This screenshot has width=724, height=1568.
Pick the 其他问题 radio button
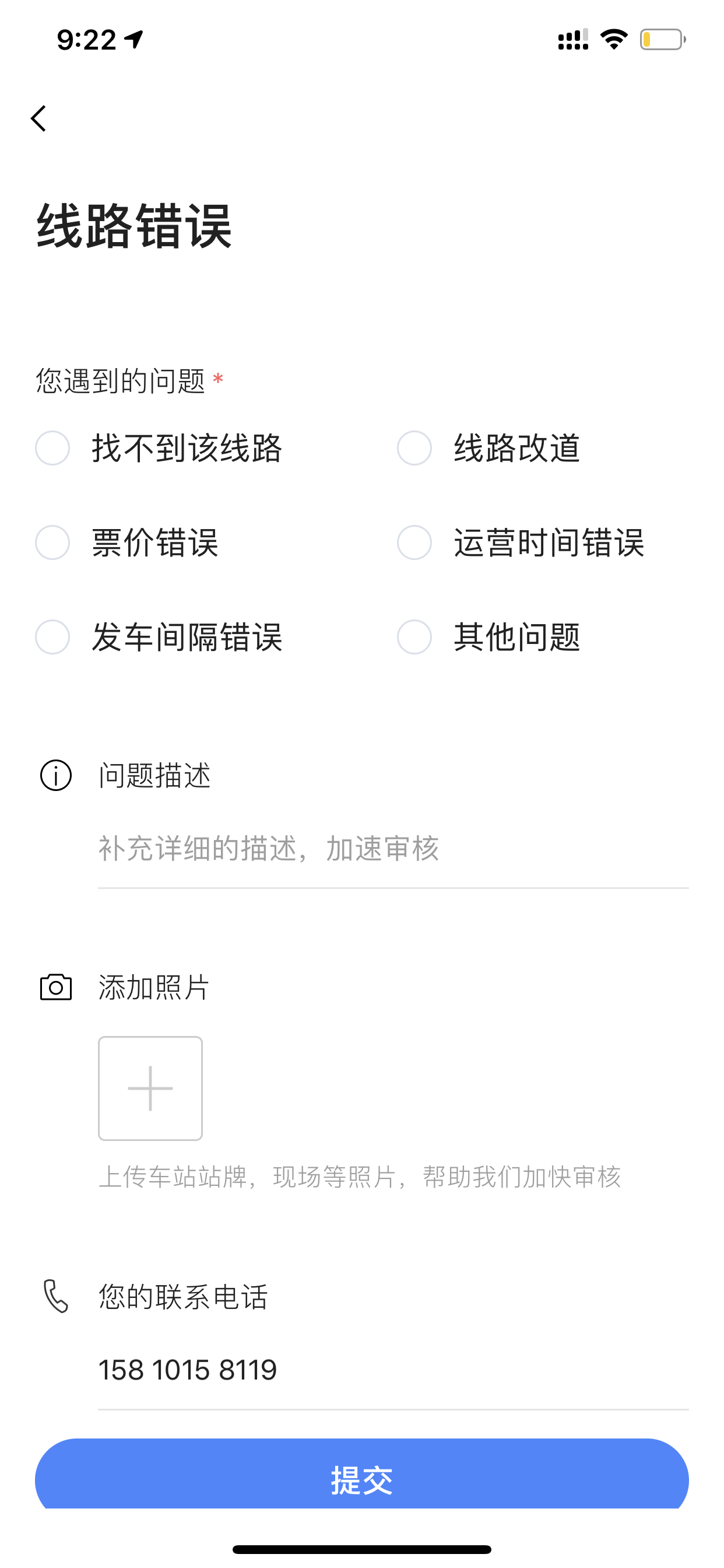tap(414, 636)
